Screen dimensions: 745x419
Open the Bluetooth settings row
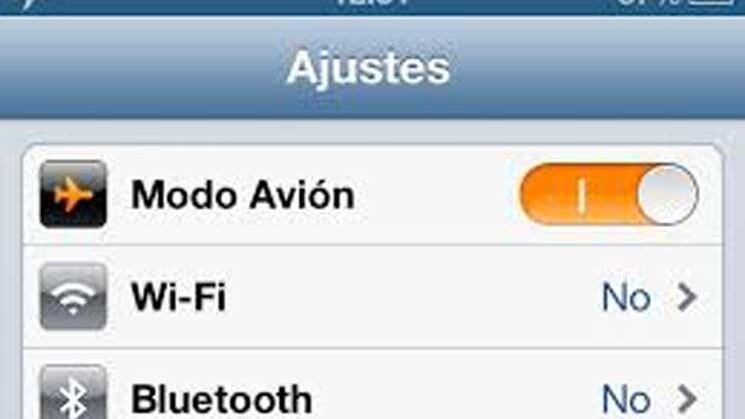(371, 396)
